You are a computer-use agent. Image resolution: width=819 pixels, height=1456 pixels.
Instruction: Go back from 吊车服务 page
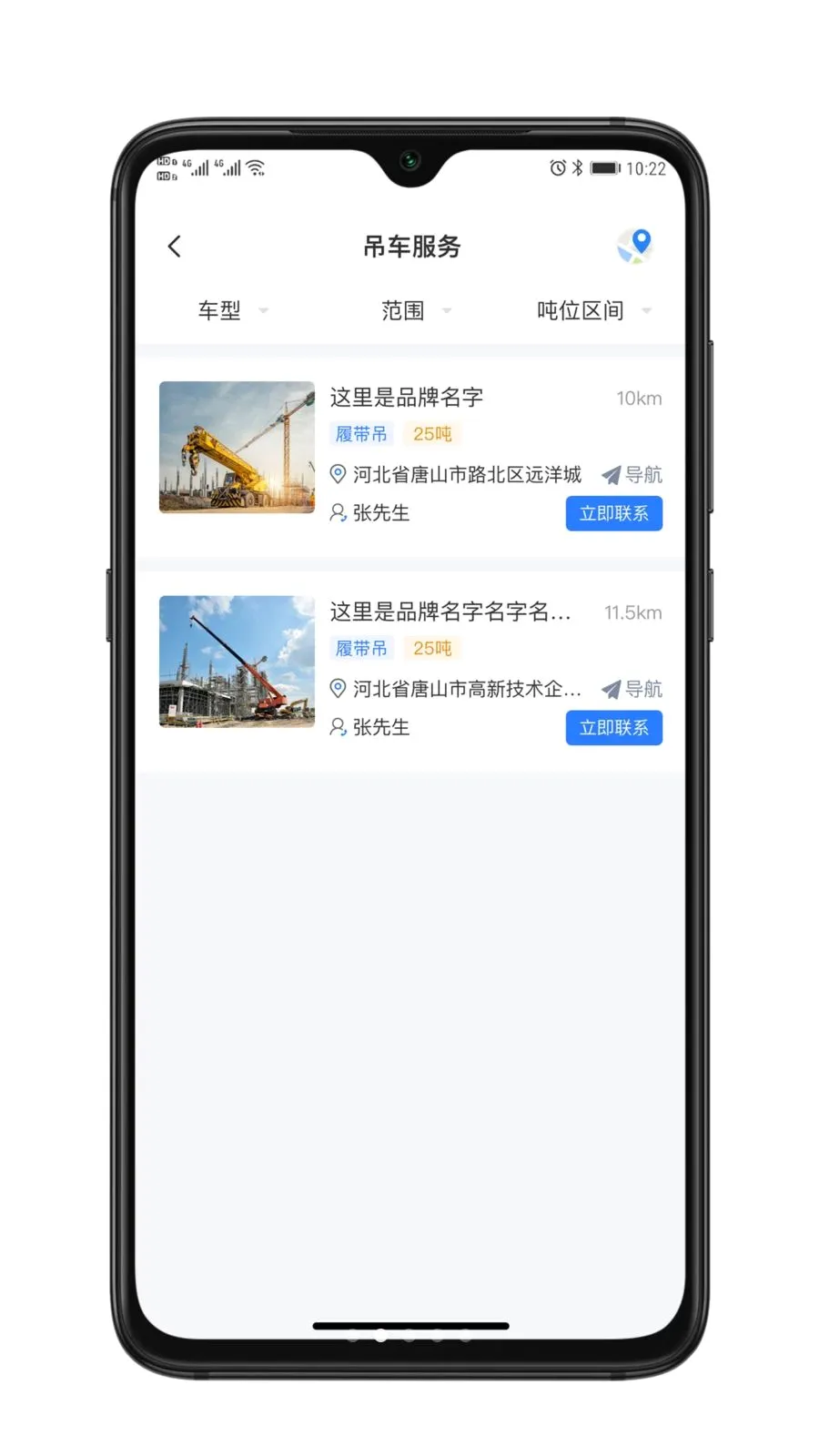(175, 247)
